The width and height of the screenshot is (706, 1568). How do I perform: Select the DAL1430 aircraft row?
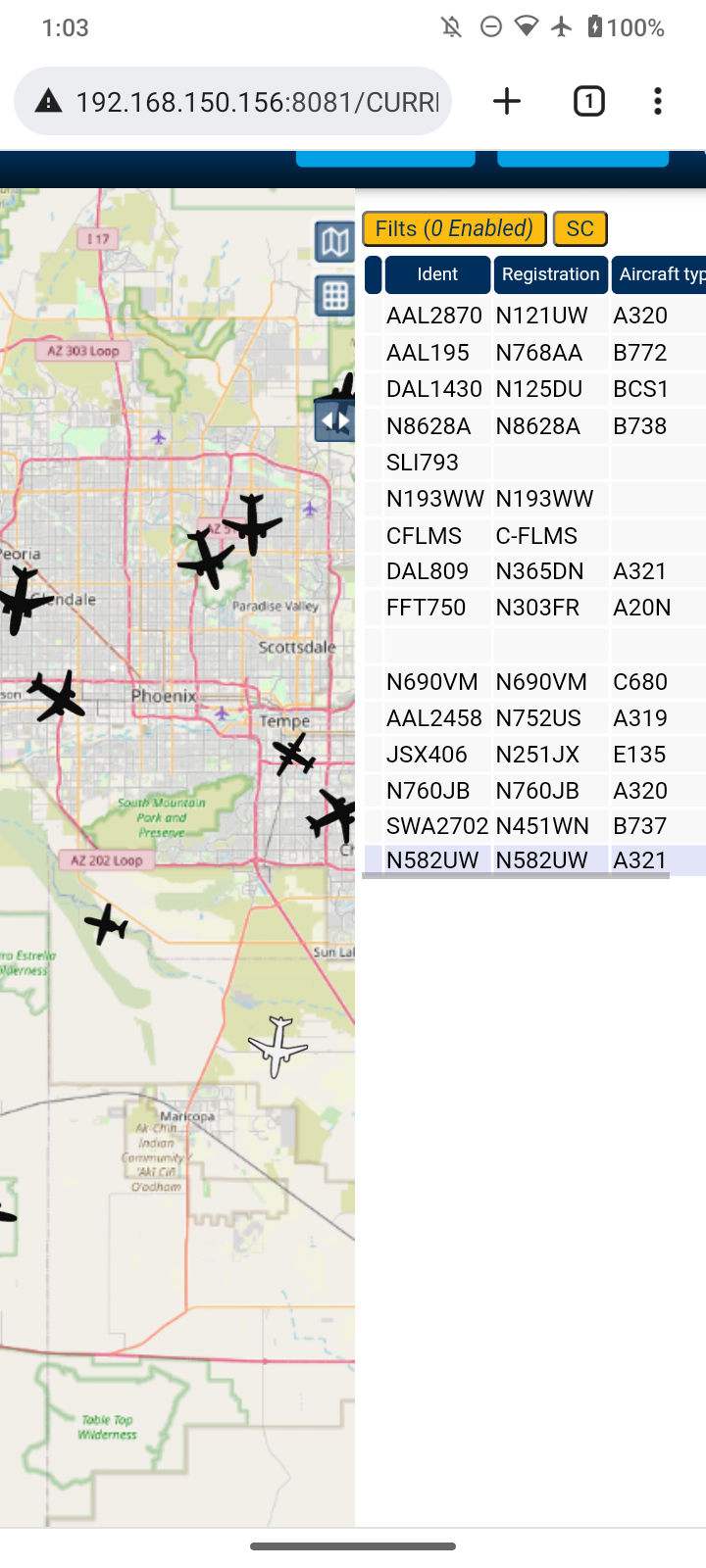pos(535,389)
